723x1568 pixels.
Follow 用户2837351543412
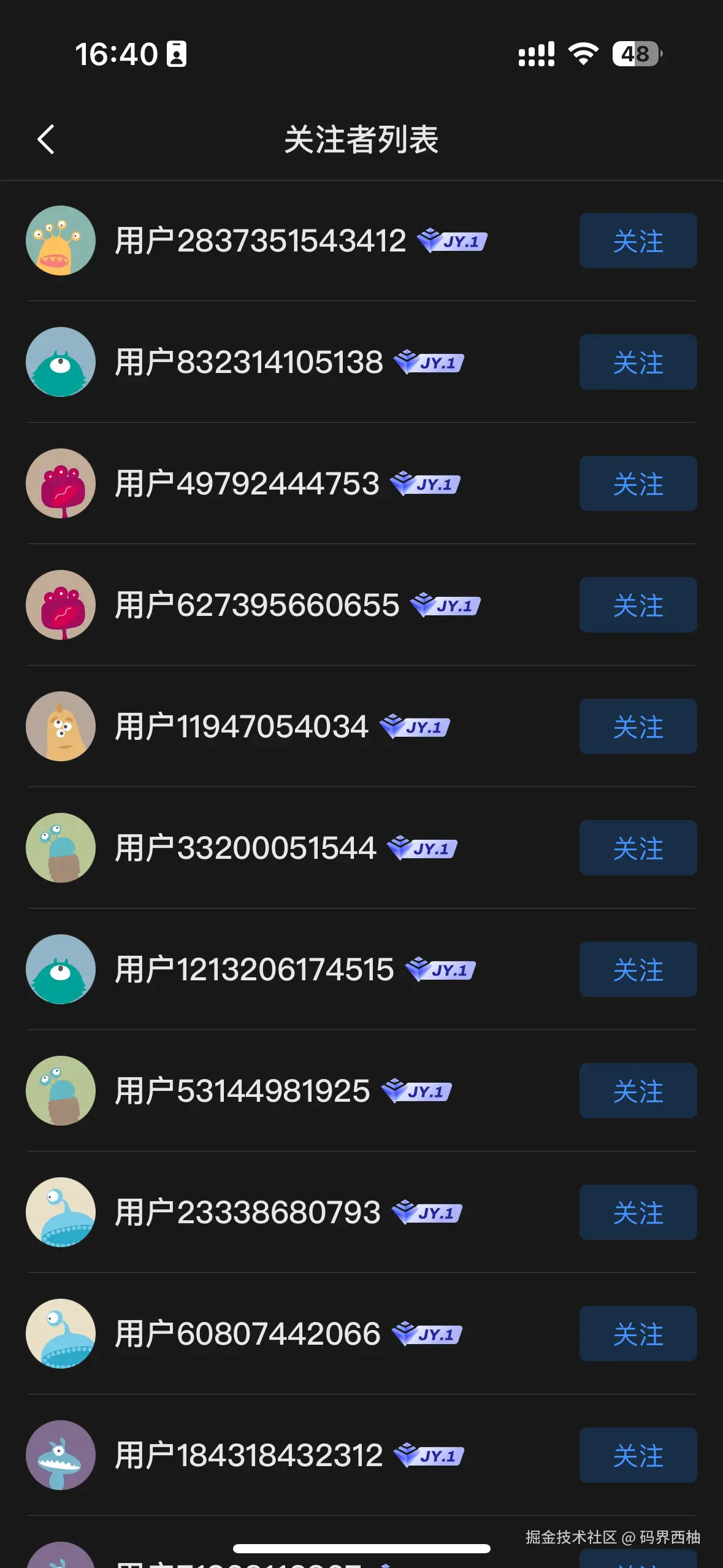(x=638, y=240)
